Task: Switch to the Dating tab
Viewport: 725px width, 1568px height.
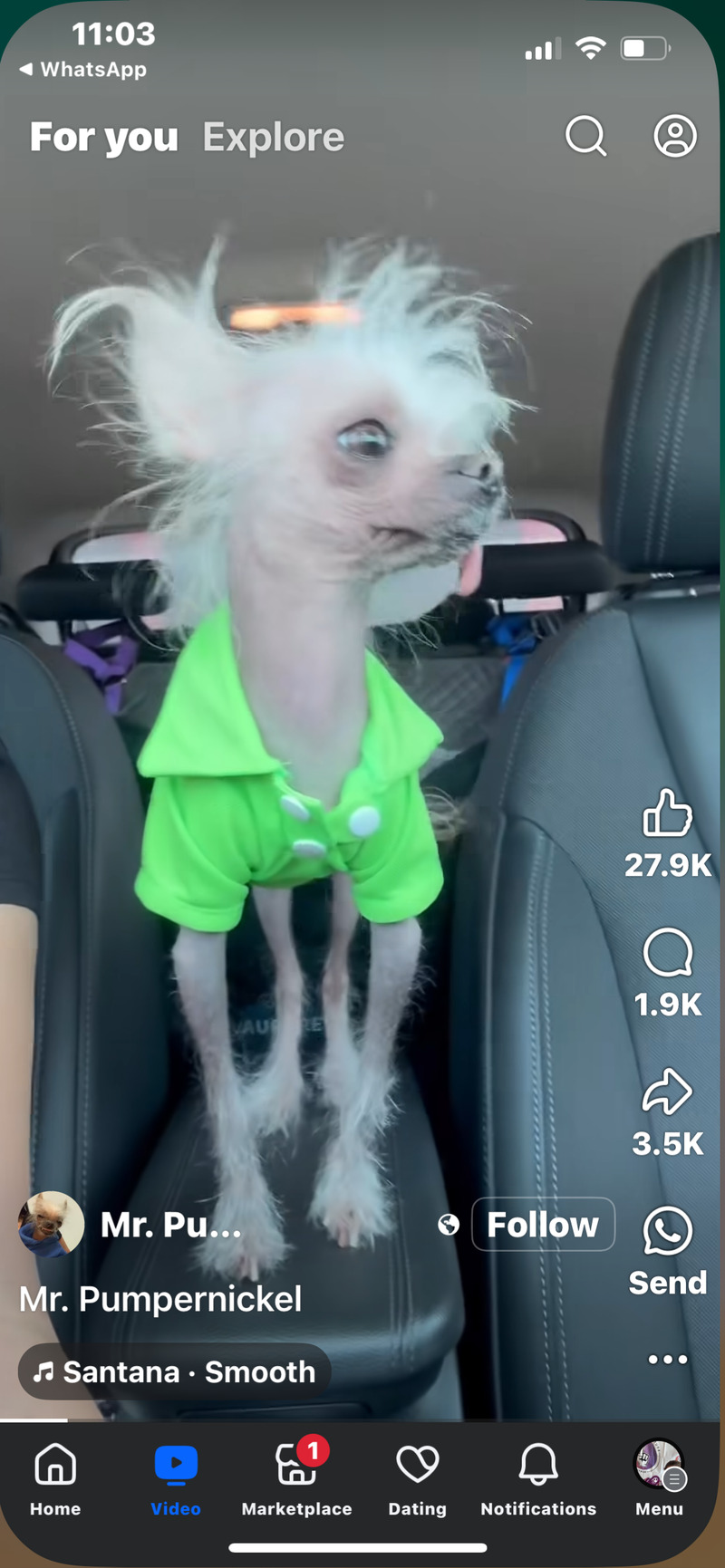Action: [417, 1477]
